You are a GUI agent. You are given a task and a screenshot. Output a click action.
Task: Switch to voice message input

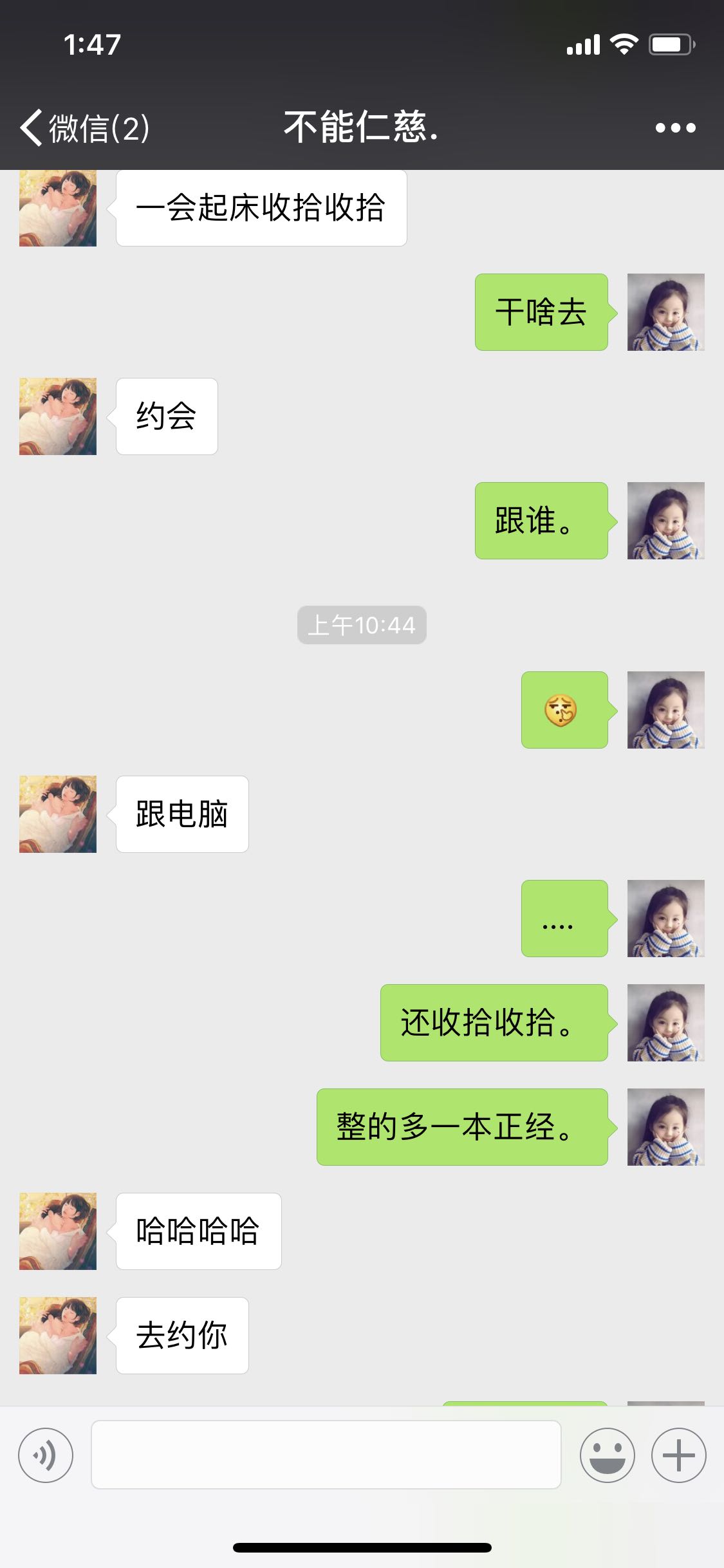coord(46,1455)
